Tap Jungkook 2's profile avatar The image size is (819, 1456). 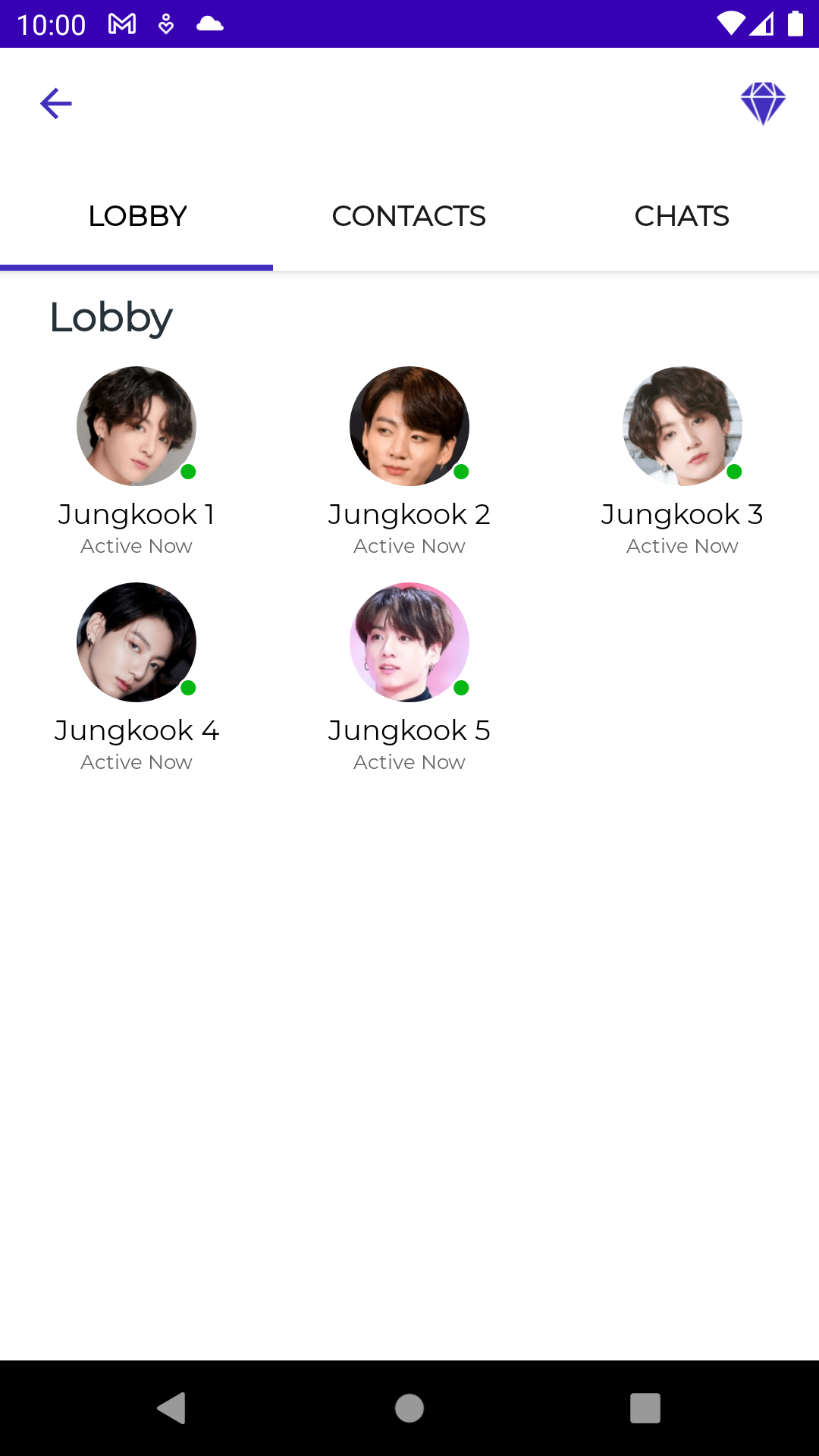pos(409,425)
